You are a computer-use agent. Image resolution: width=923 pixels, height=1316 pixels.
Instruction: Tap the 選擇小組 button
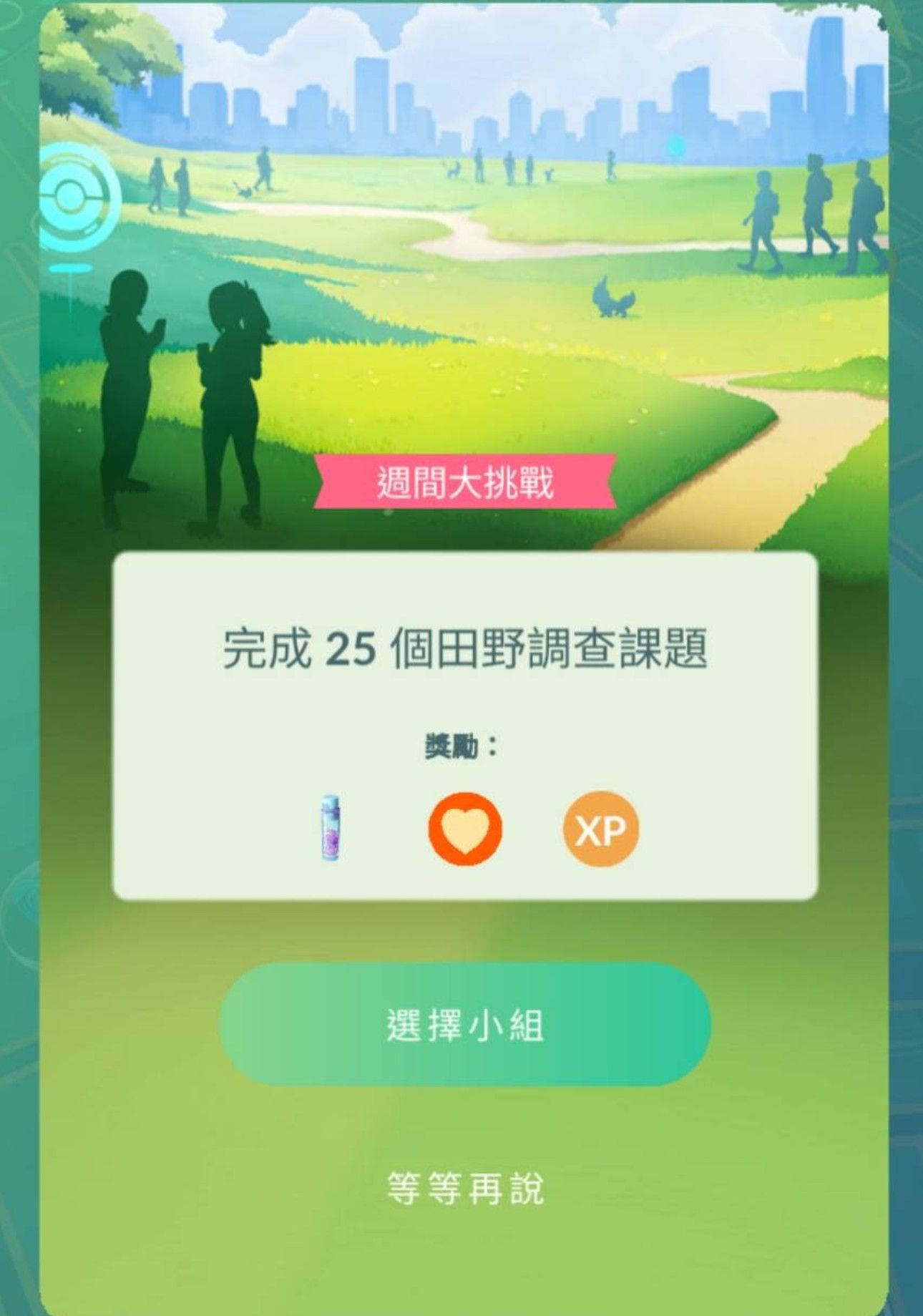click(x=464, y=1025)
